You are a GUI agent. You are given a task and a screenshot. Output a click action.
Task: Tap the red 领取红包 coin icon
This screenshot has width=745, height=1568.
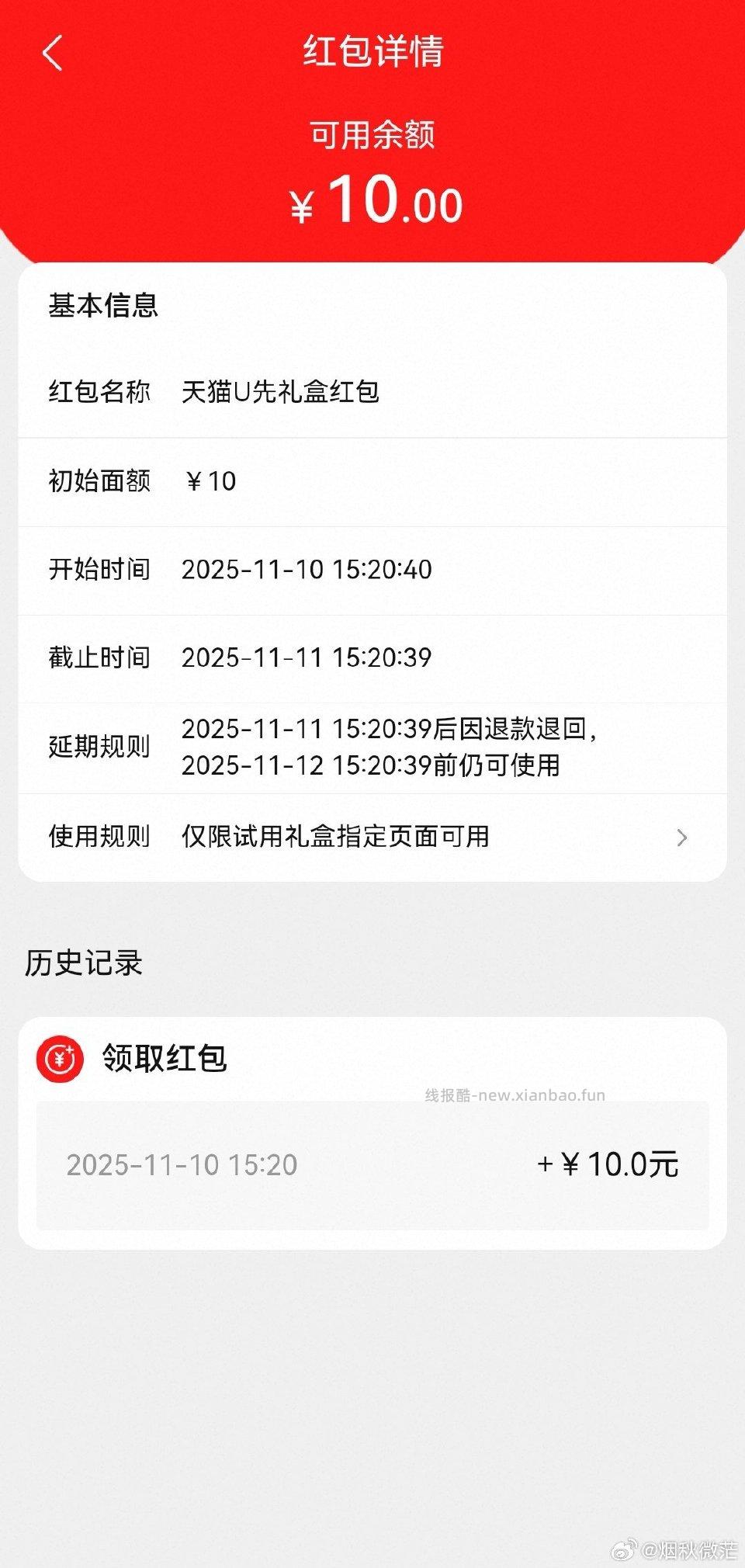click(60, 1059)
